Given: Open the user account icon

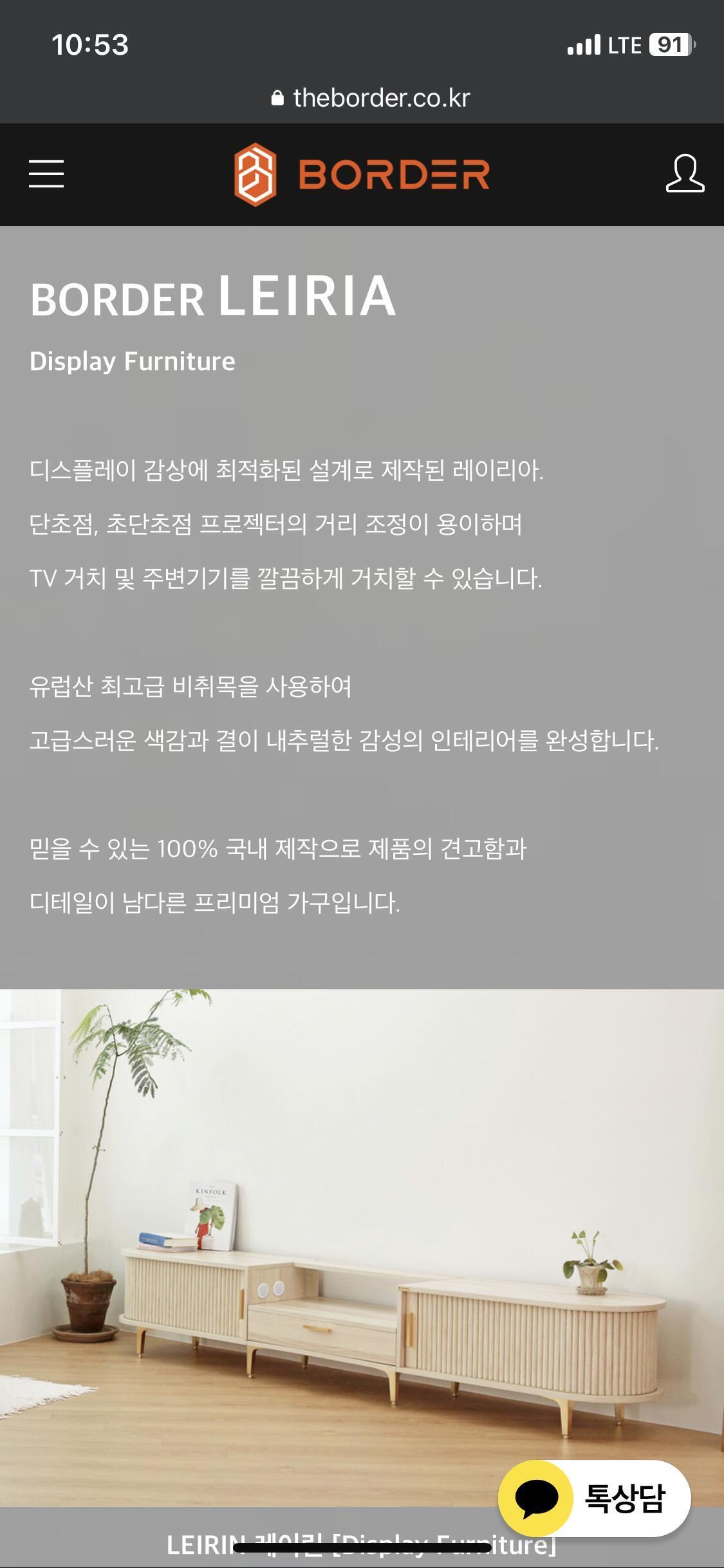Looking at the screenshot, I should click(685, 173).
